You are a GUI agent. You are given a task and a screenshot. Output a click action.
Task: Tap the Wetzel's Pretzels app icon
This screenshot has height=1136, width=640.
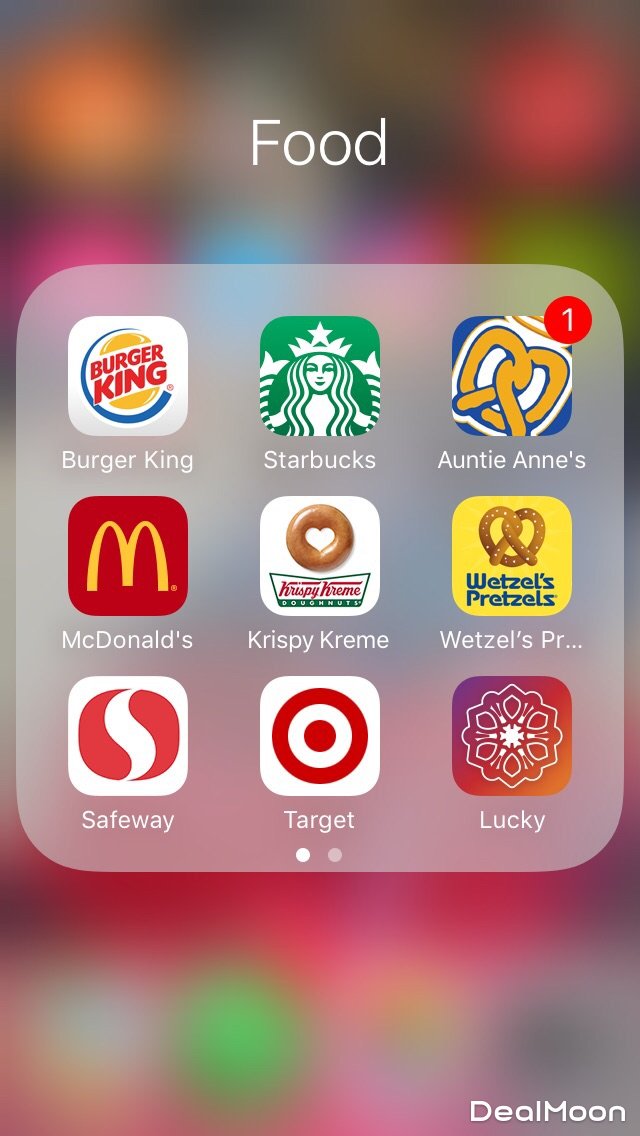pyautogui.click(x=511, y=556)
